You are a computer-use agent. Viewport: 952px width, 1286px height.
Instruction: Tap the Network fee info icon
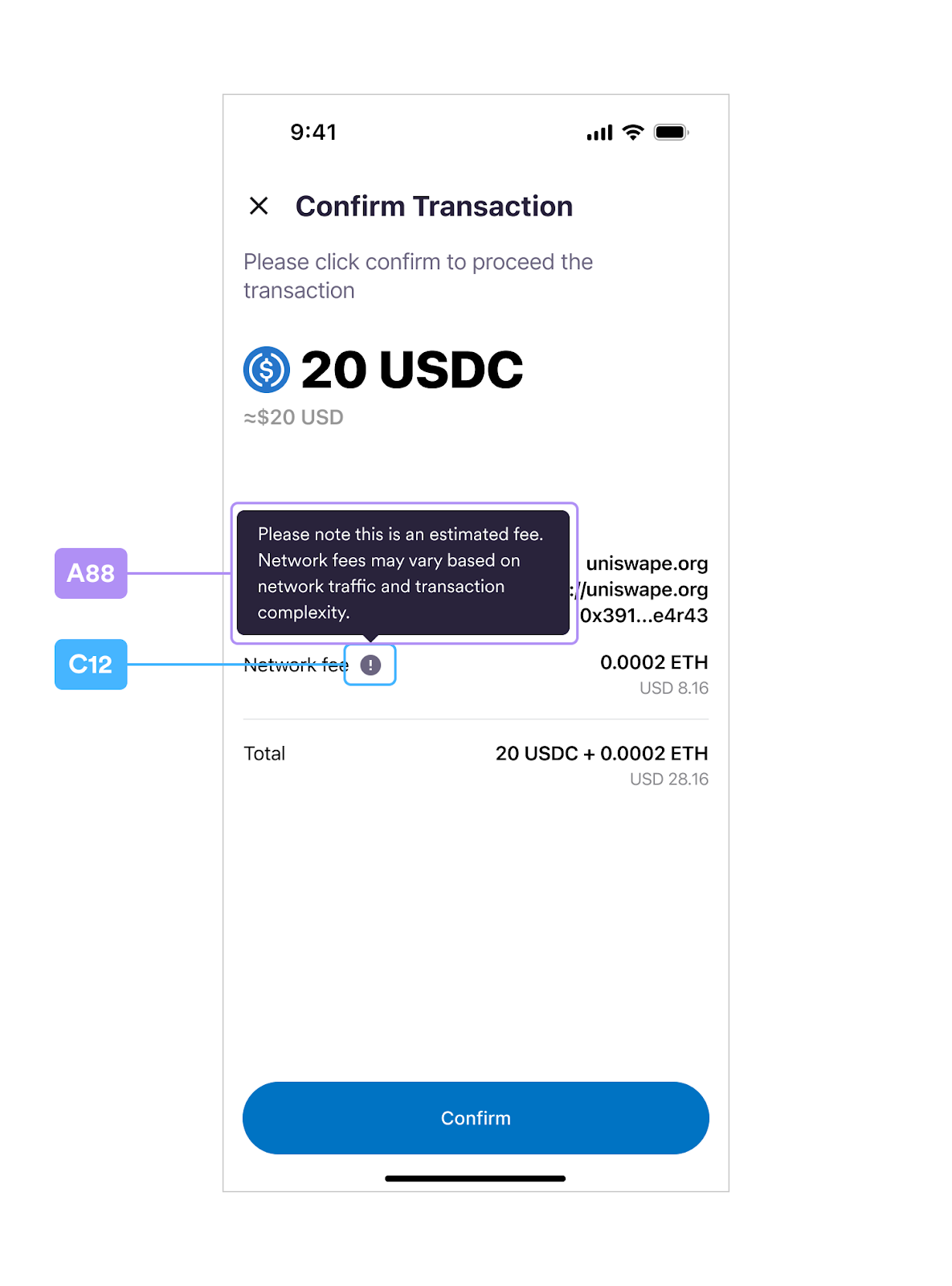(370, 665)
